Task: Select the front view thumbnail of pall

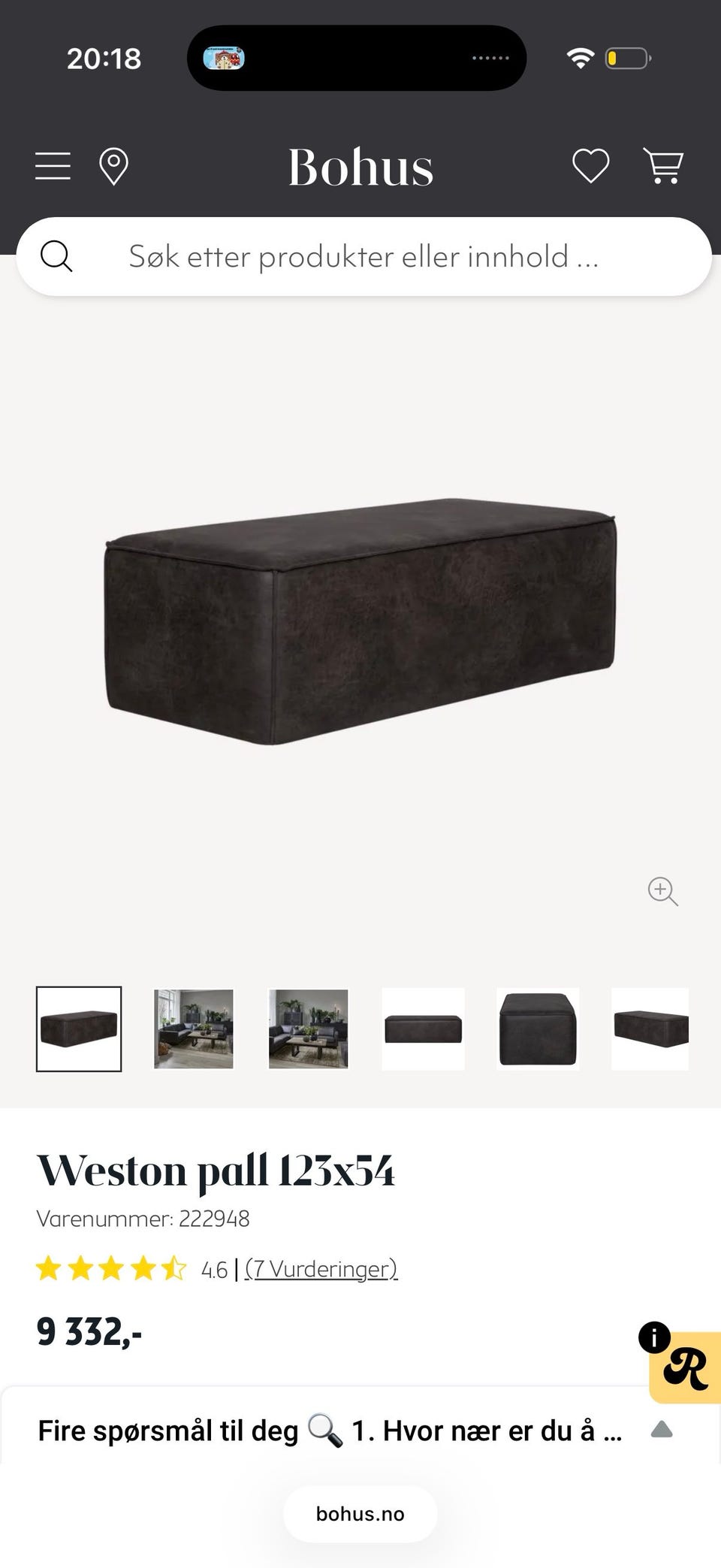Action: coord(424,1029)
